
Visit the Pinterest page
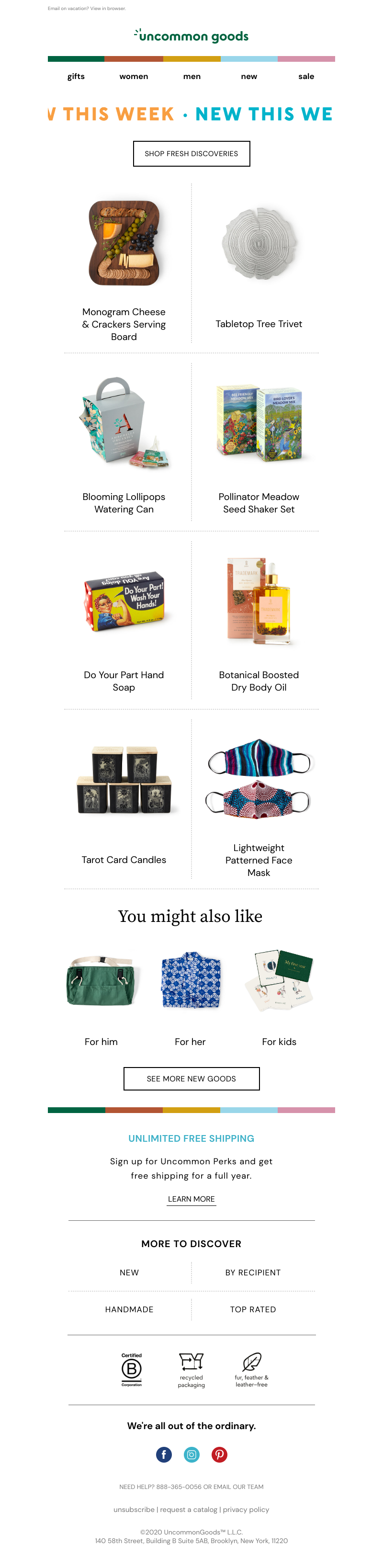(x=219, y=1455)
